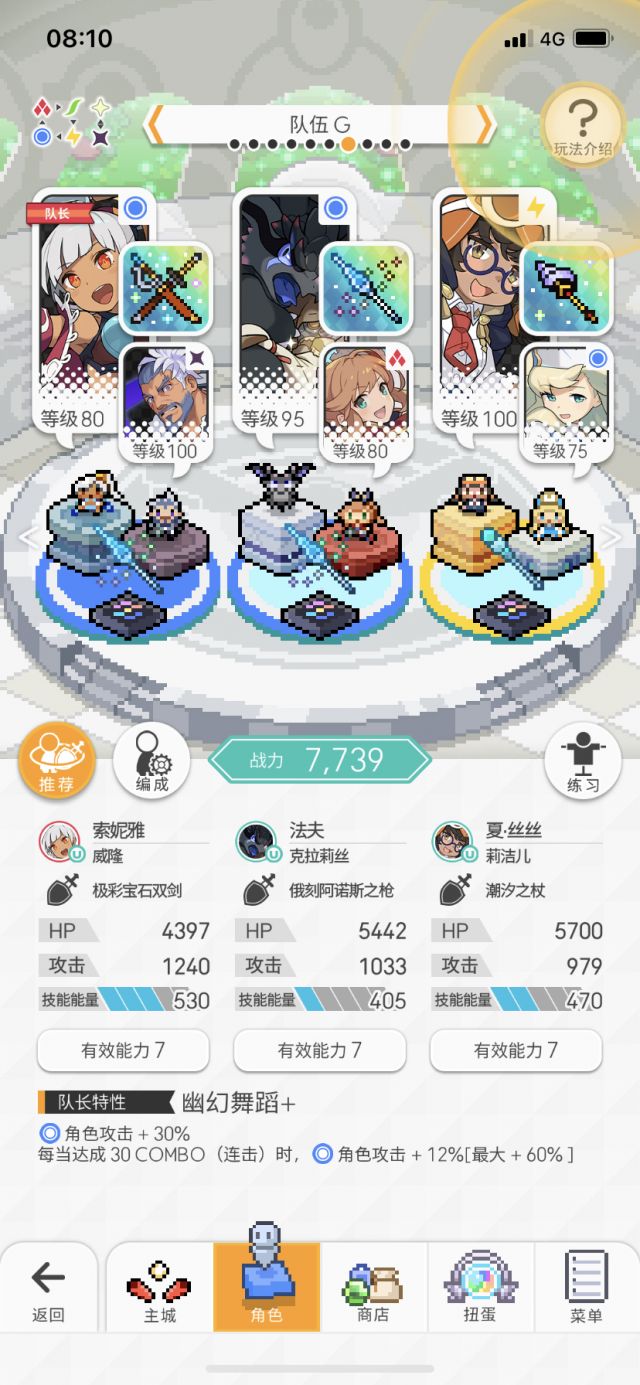Switch to the 扭蛋 tab
Screen dimensions: 640x1385
coord(480,1287)
